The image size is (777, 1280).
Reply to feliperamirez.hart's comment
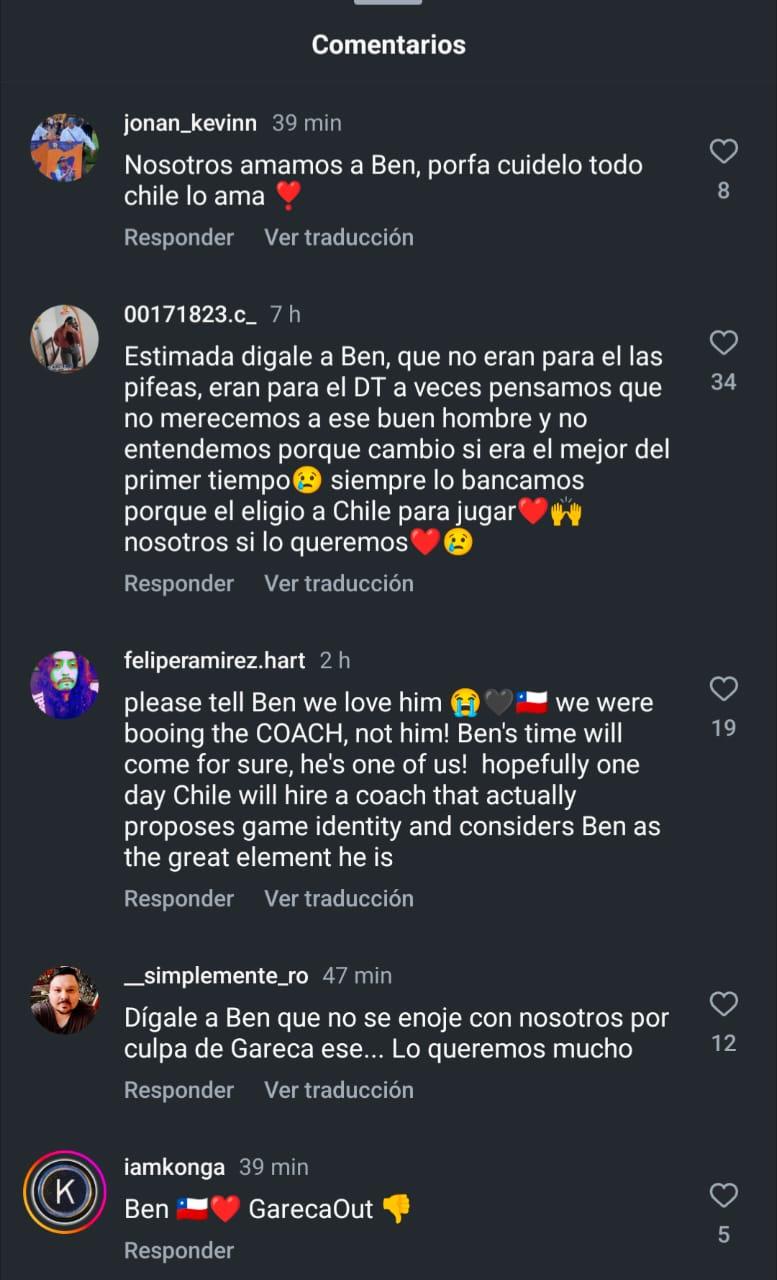[x=178, y=898]
